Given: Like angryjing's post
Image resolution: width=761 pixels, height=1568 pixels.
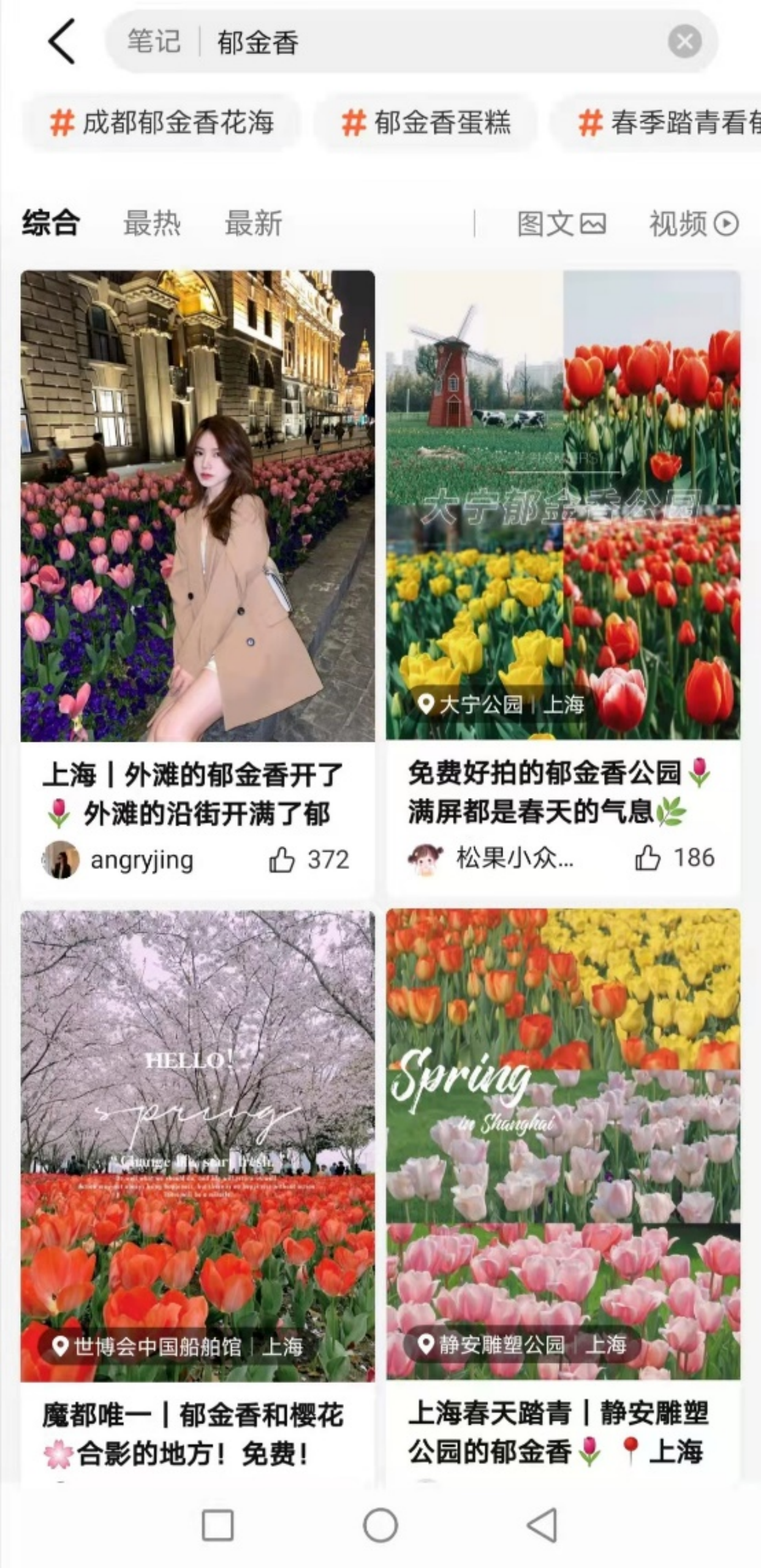Looking at the screenshot, I should (282, 859).
